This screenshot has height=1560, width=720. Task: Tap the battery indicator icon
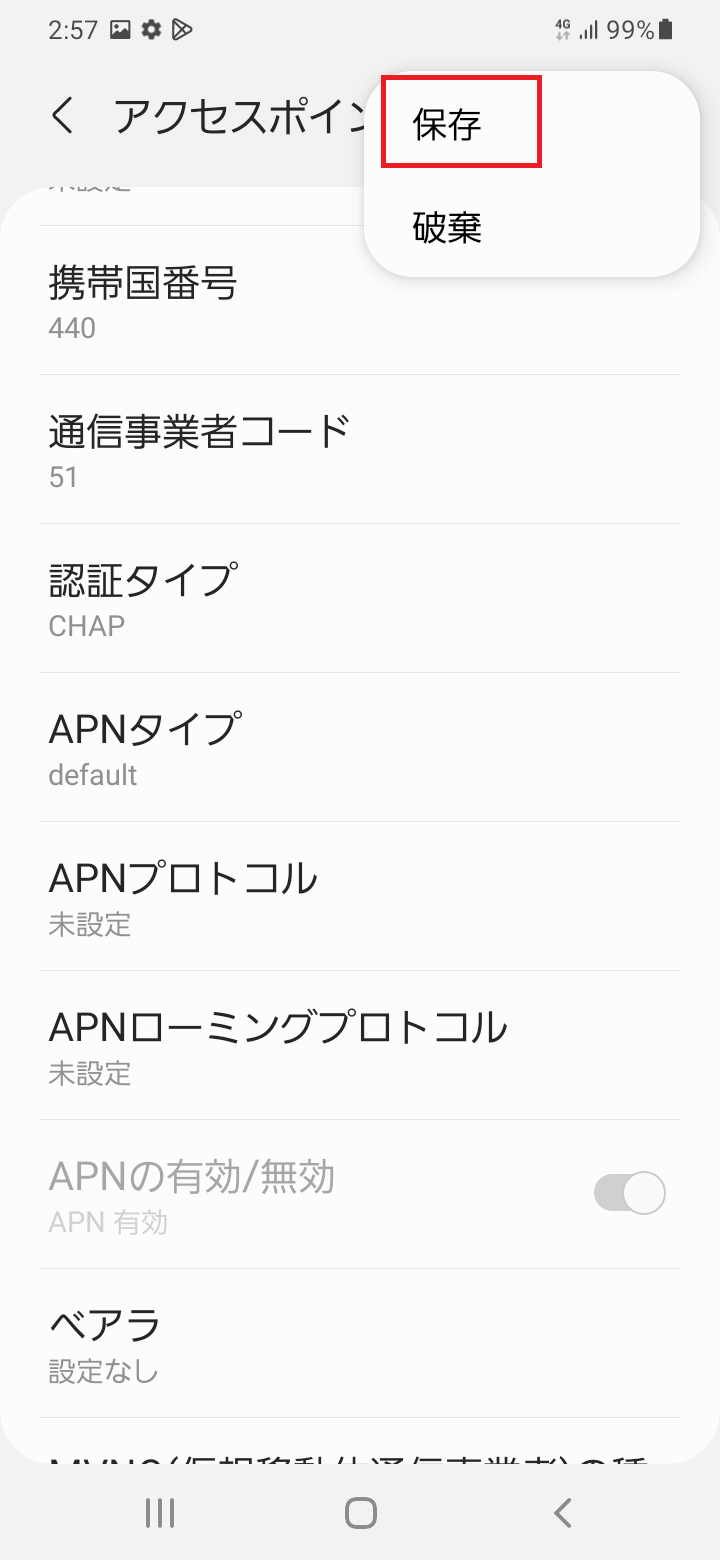coord(667,29)
